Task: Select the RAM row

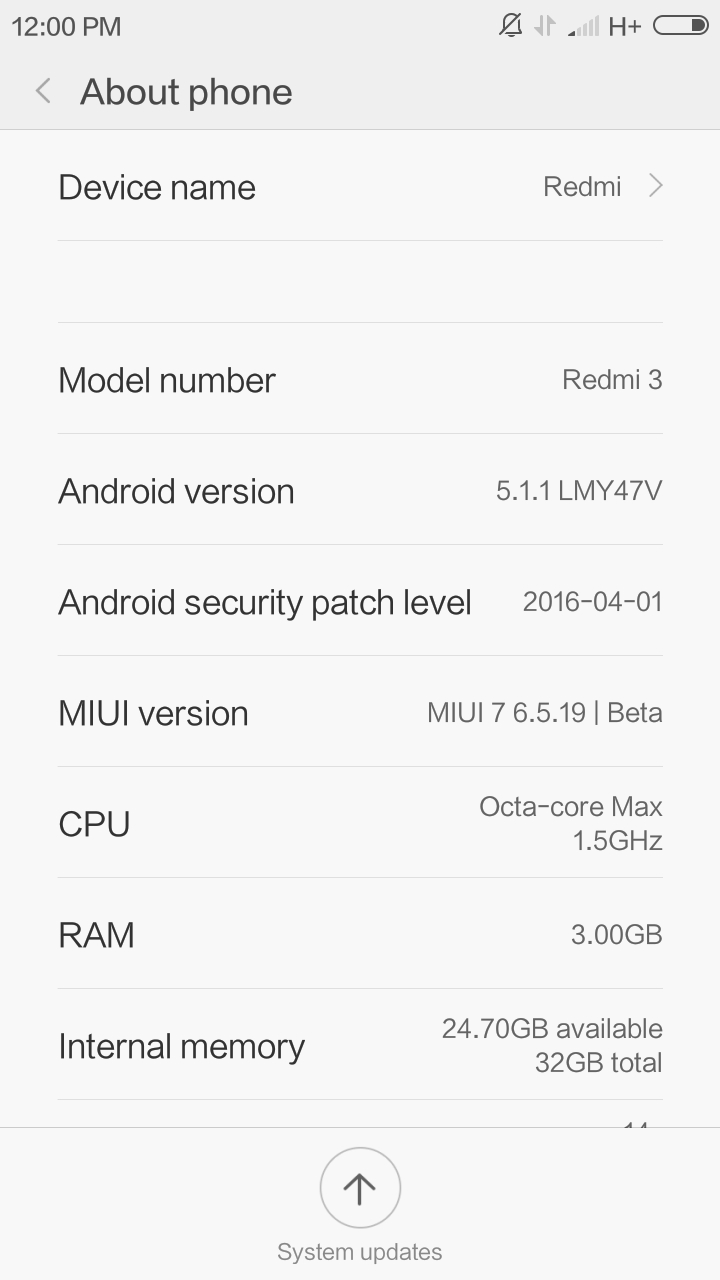Action: point(360,935)
